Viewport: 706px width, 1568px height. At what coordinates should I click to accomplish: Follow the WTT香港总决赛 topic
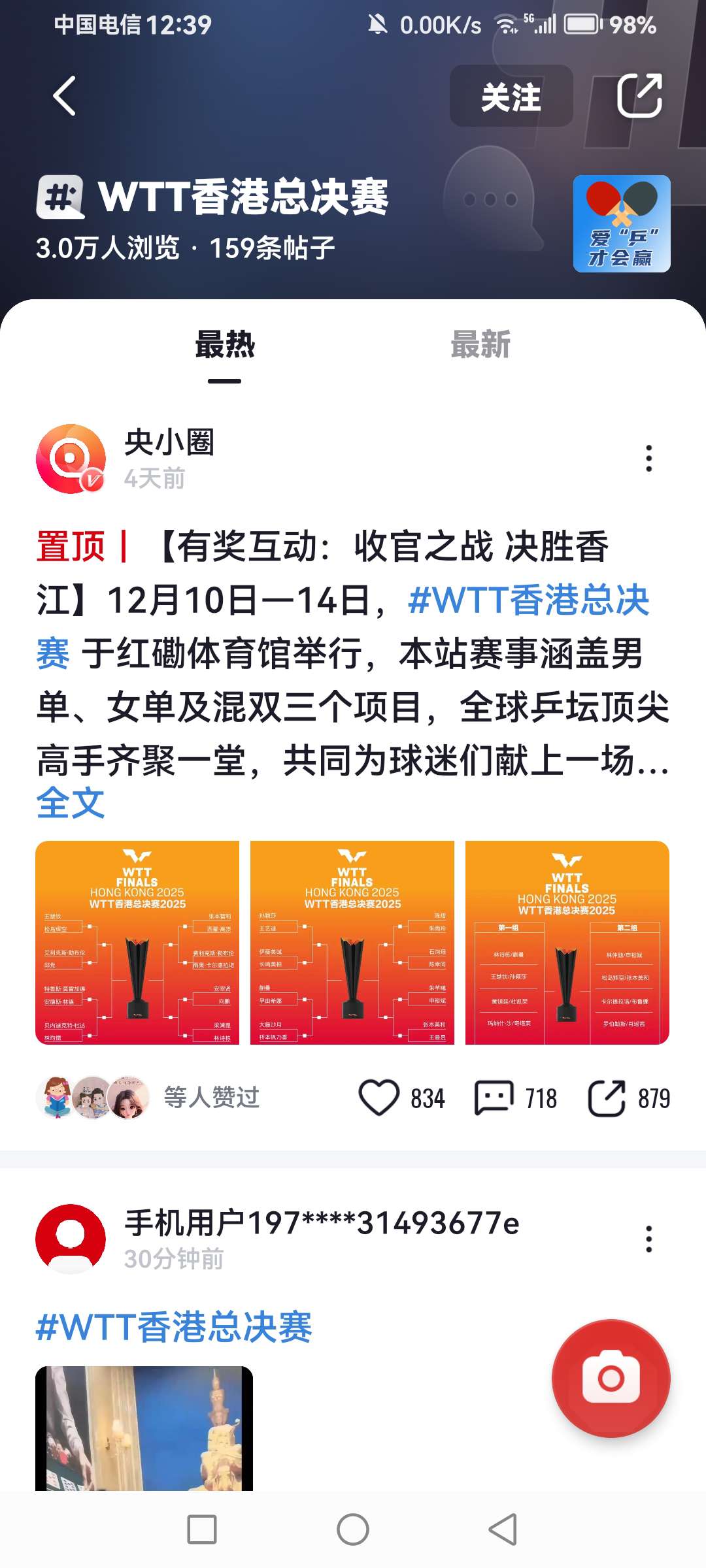(511, 96)
